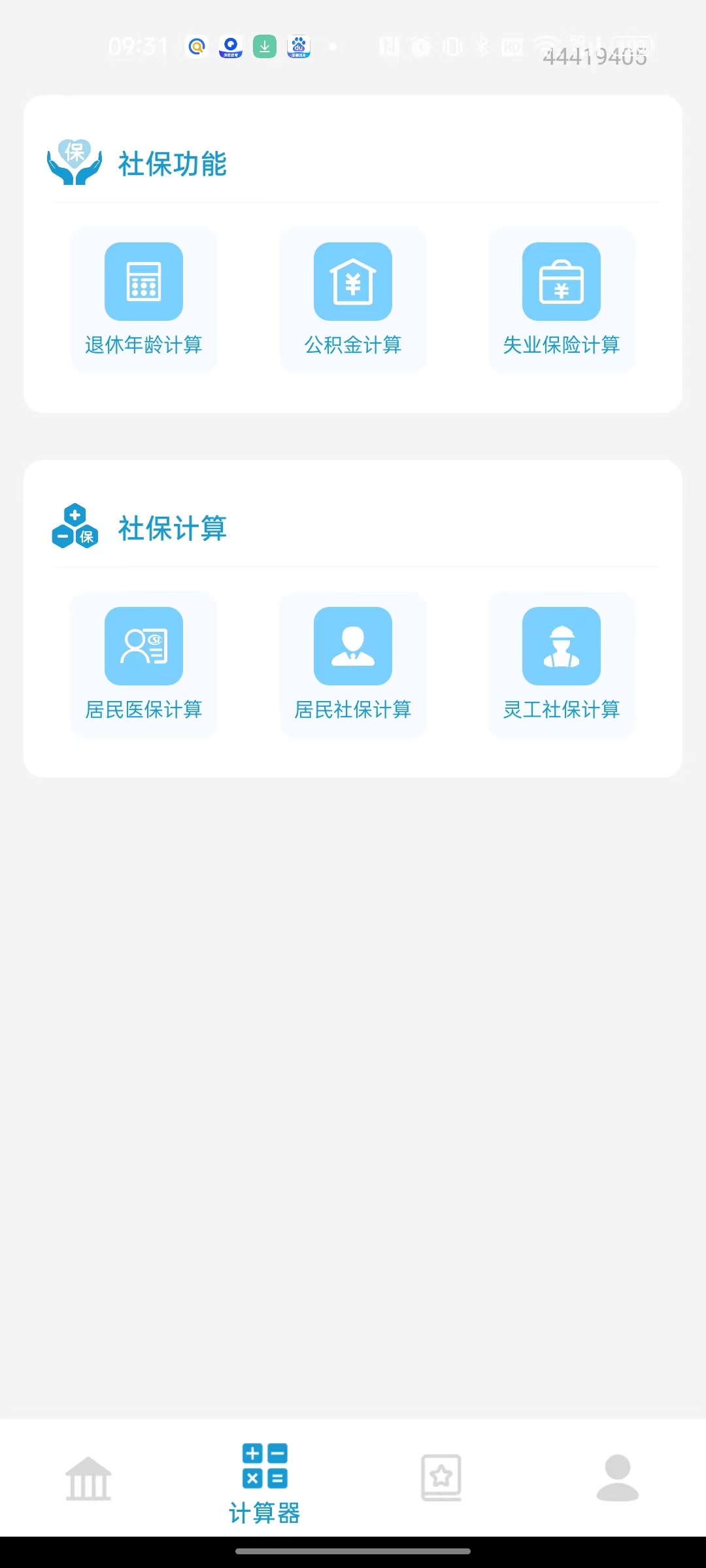The image size is (706, 1568).
Task: Switch to the star bookmark tab
Action: point(441,1478)
